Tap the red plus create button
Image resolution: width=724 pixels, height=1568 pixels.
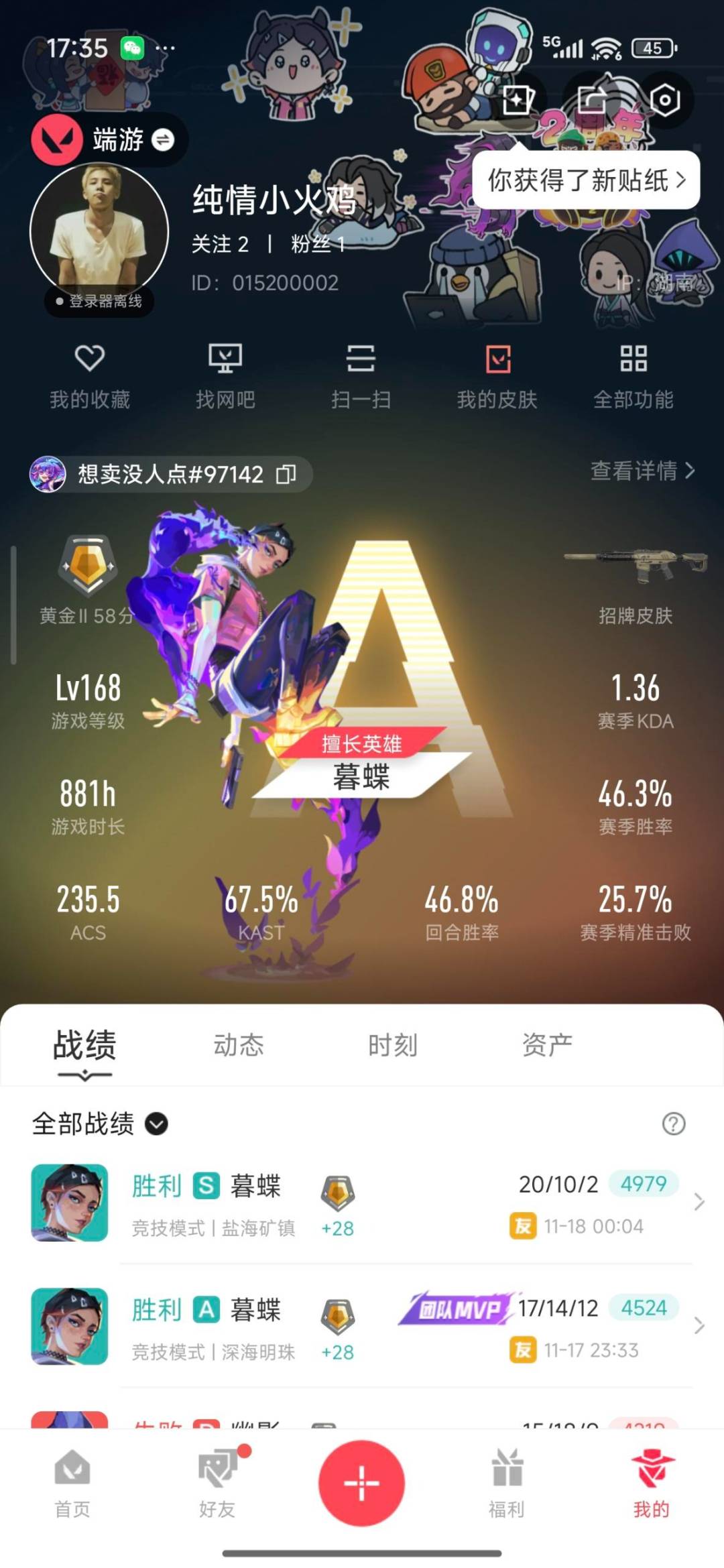(x=361, y=1482)
